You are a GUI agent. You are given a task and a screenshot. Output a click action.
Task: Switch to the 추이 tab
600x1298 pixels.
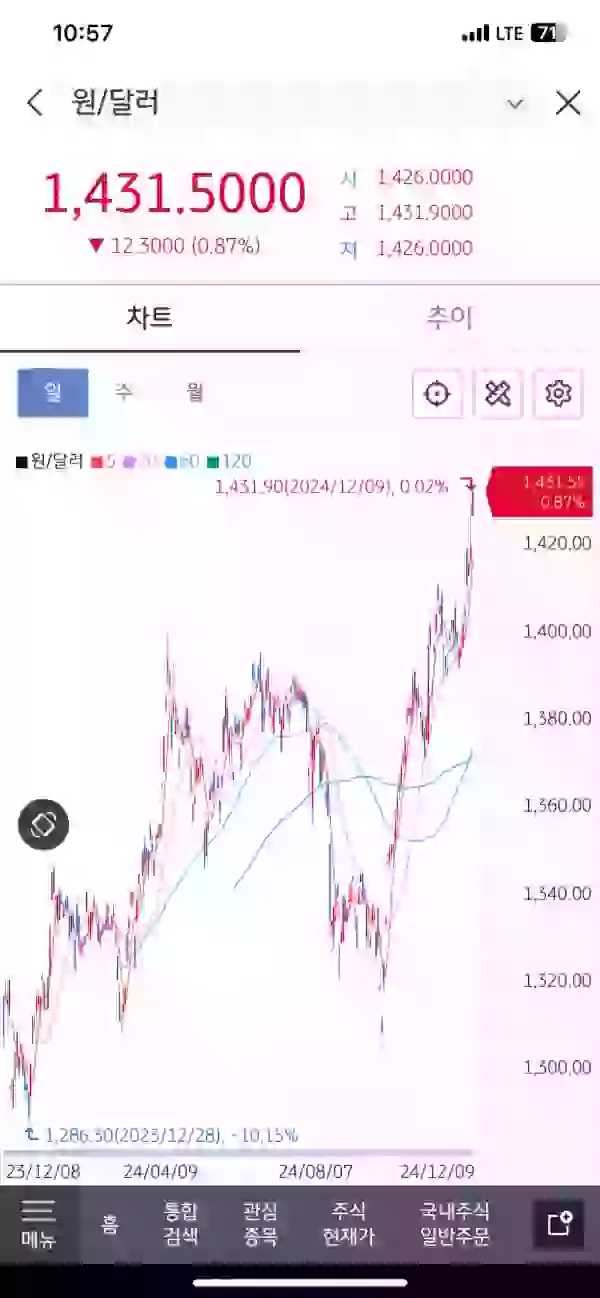click(449, 318)
